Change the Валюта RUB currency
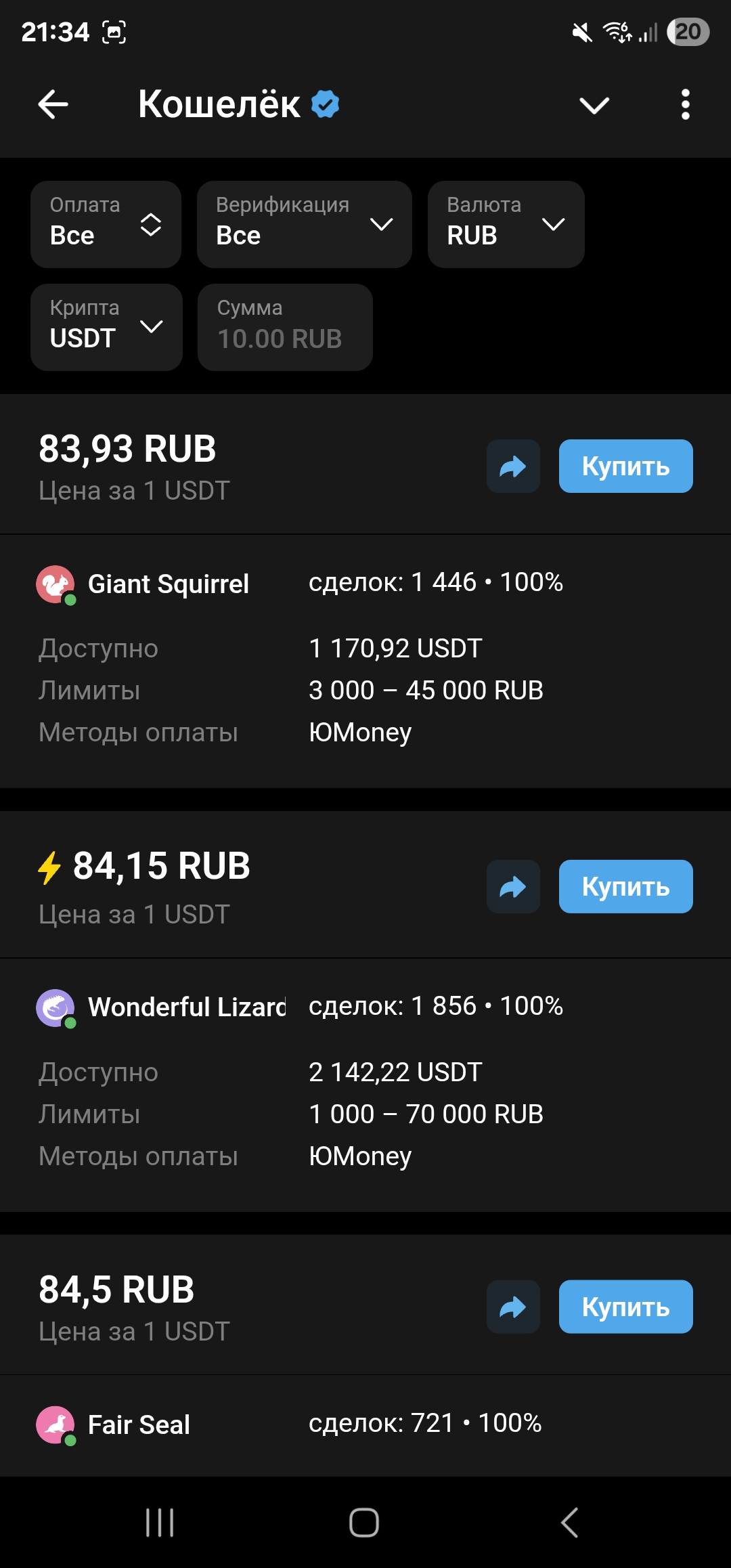This screenshot has width=731, height=1568. [x=506, y=224]
